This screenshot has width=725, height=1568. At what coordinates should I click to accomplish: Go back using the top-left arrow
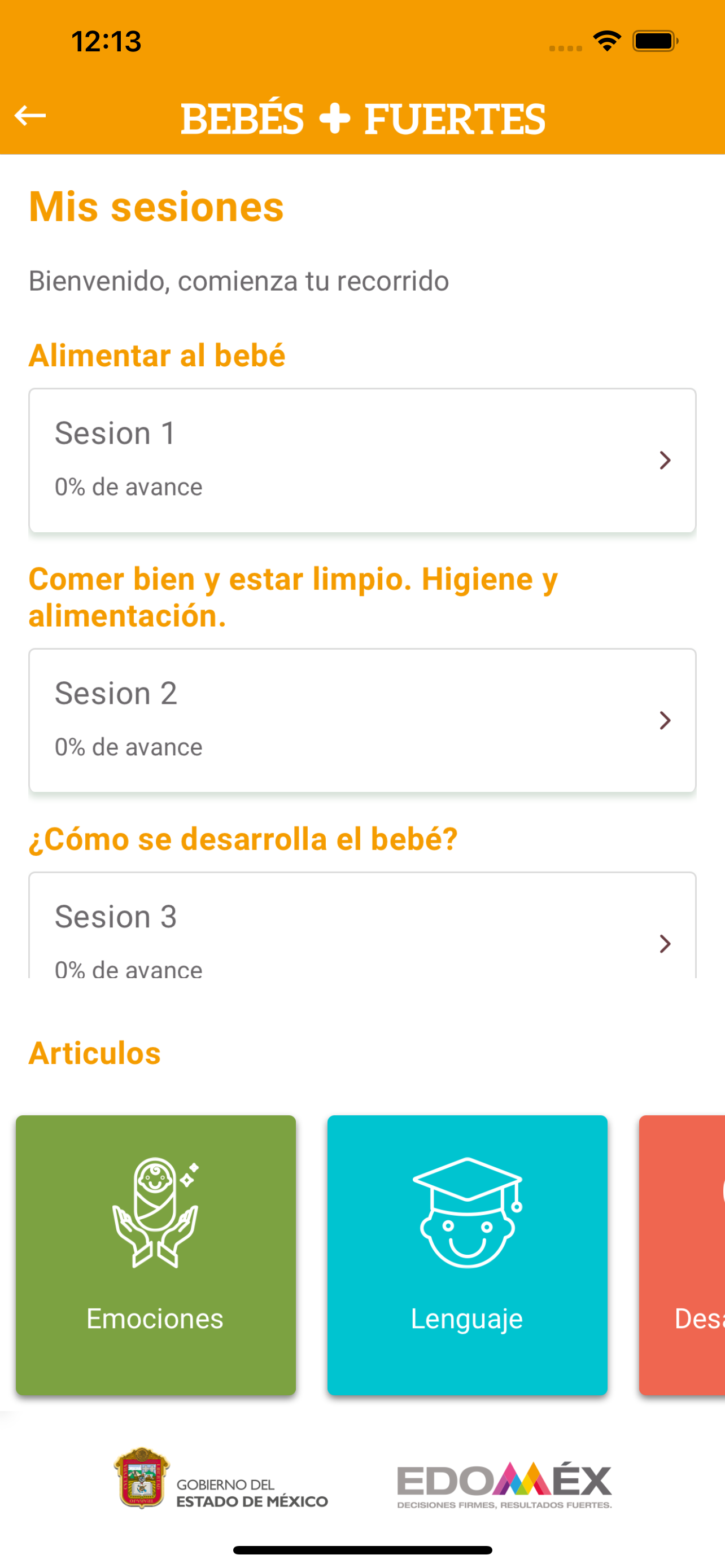(x=30, y=115)
